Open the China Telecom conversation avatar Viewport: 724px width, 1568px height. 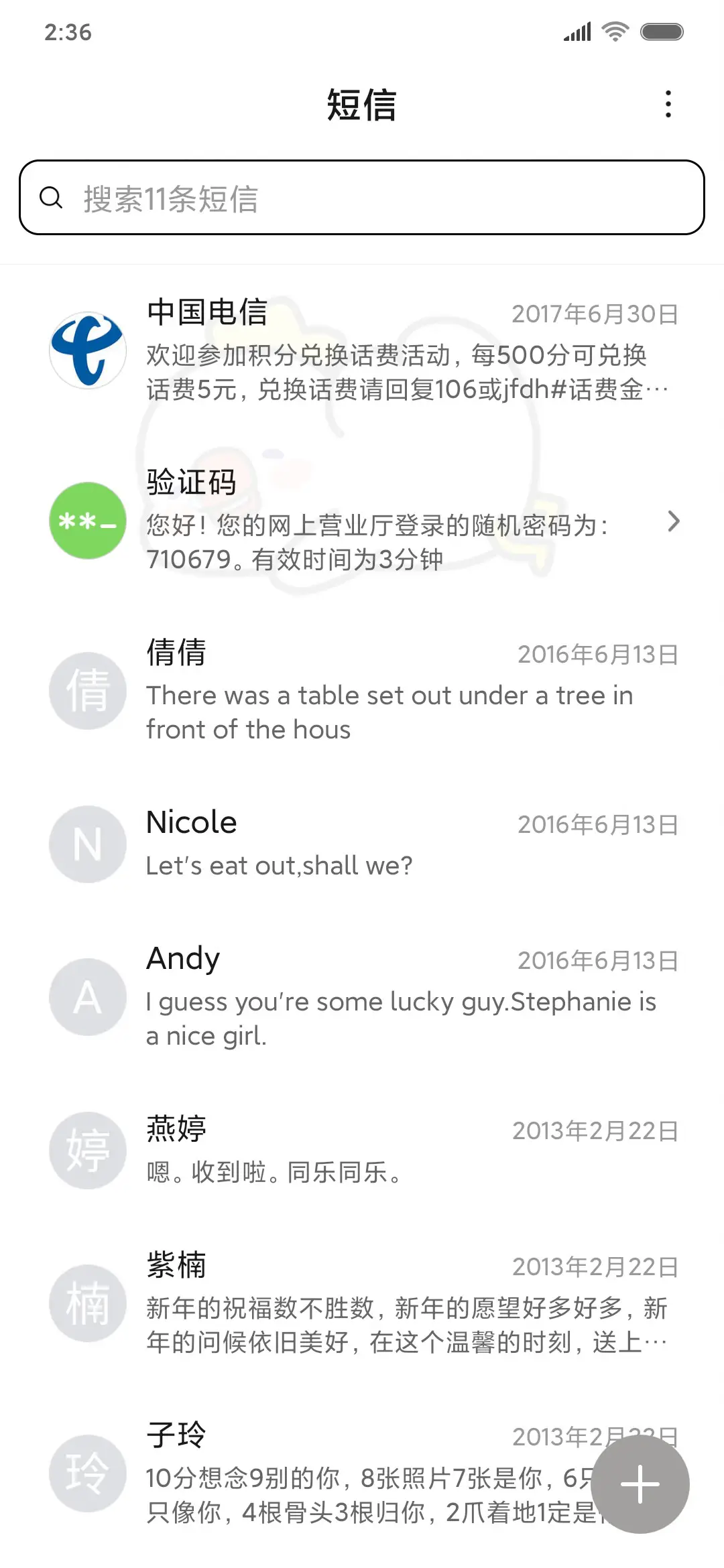click(86, 349)
